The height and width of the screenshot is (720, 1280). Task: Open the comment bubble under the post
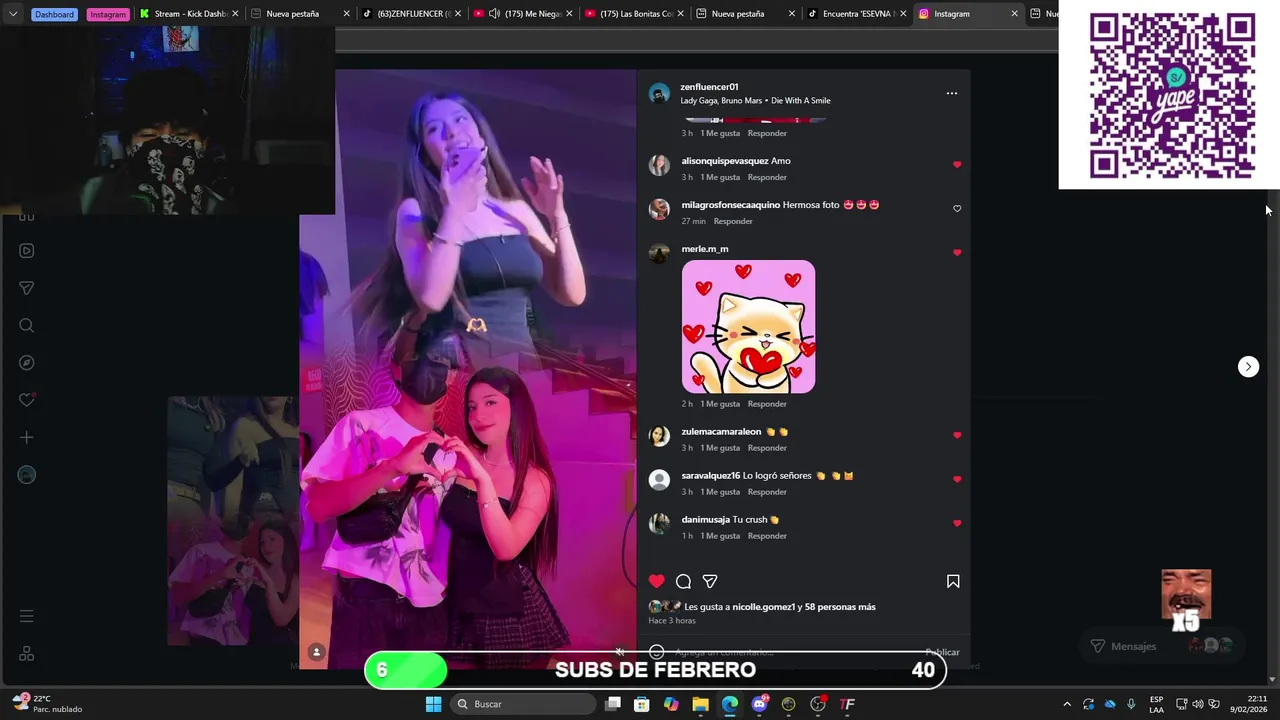click(x=683, y=581)
